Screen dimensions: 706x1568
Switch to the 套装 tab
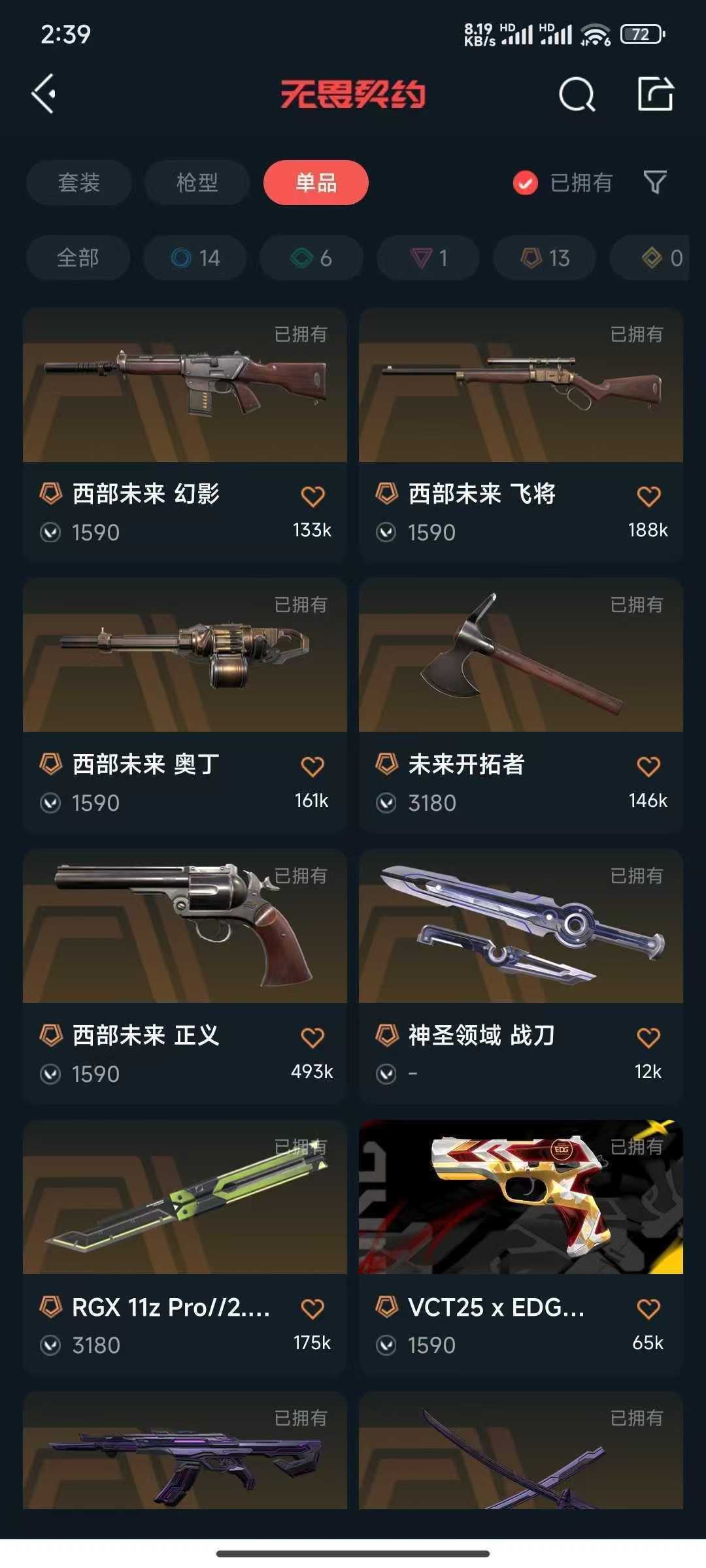(x=79, y=182)
